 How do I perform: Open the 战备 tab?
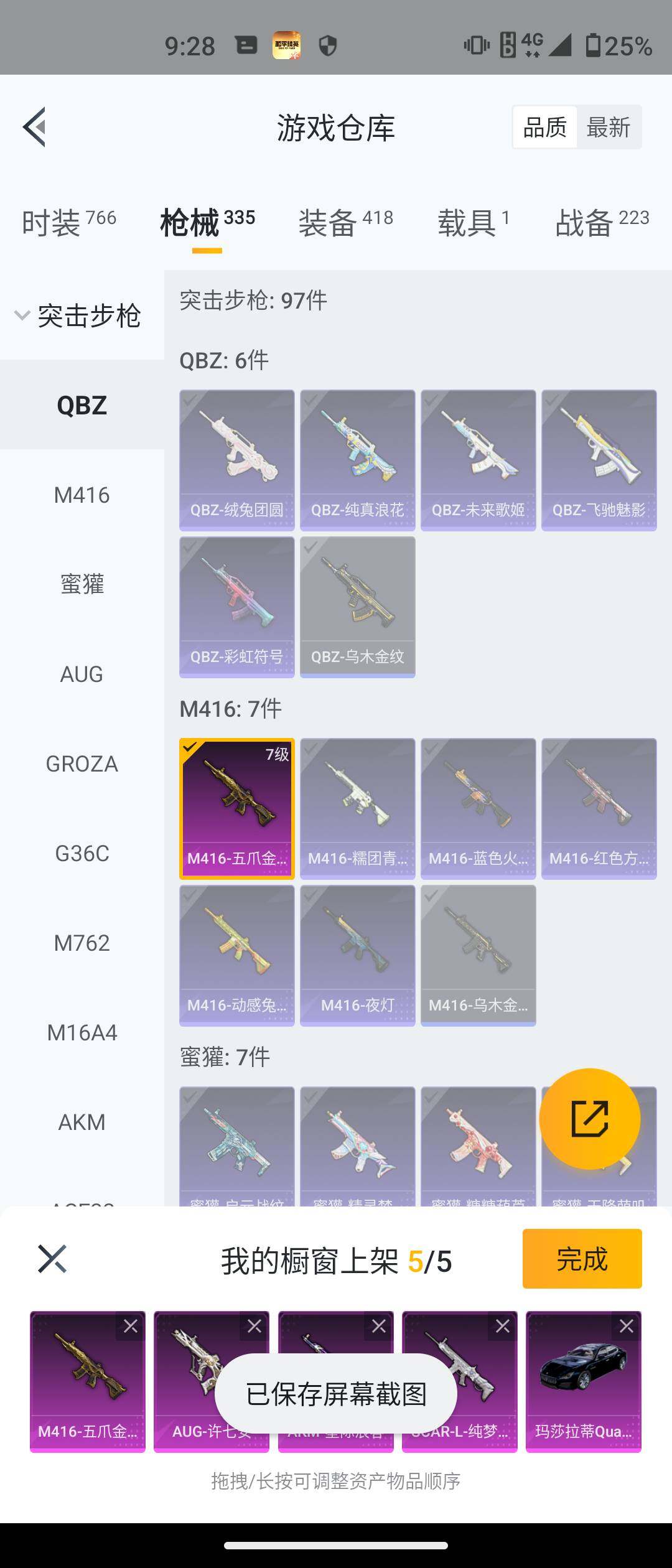(x=602, y=222)
